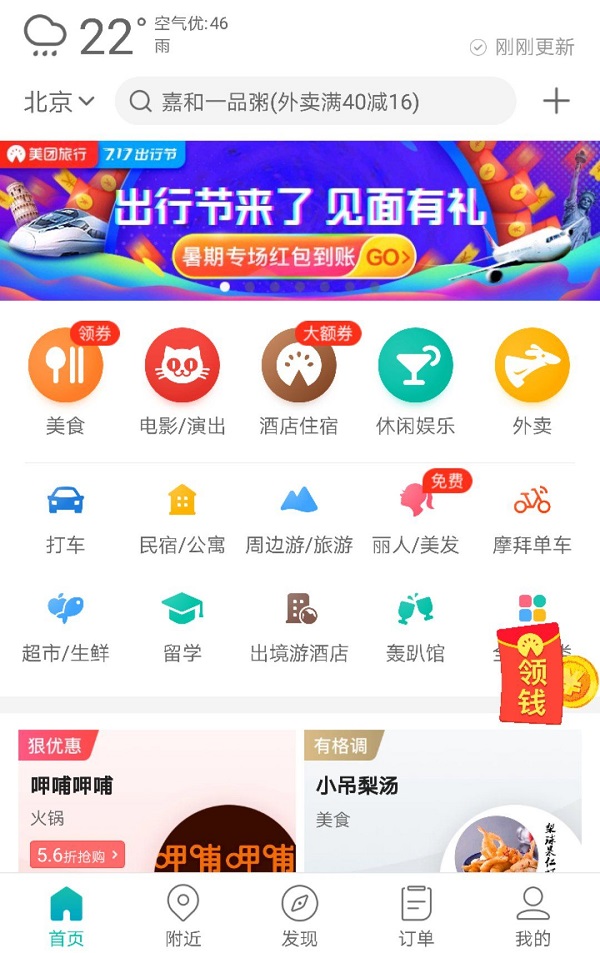Open the 出行节来了 promotional banner

coord(300,220)
